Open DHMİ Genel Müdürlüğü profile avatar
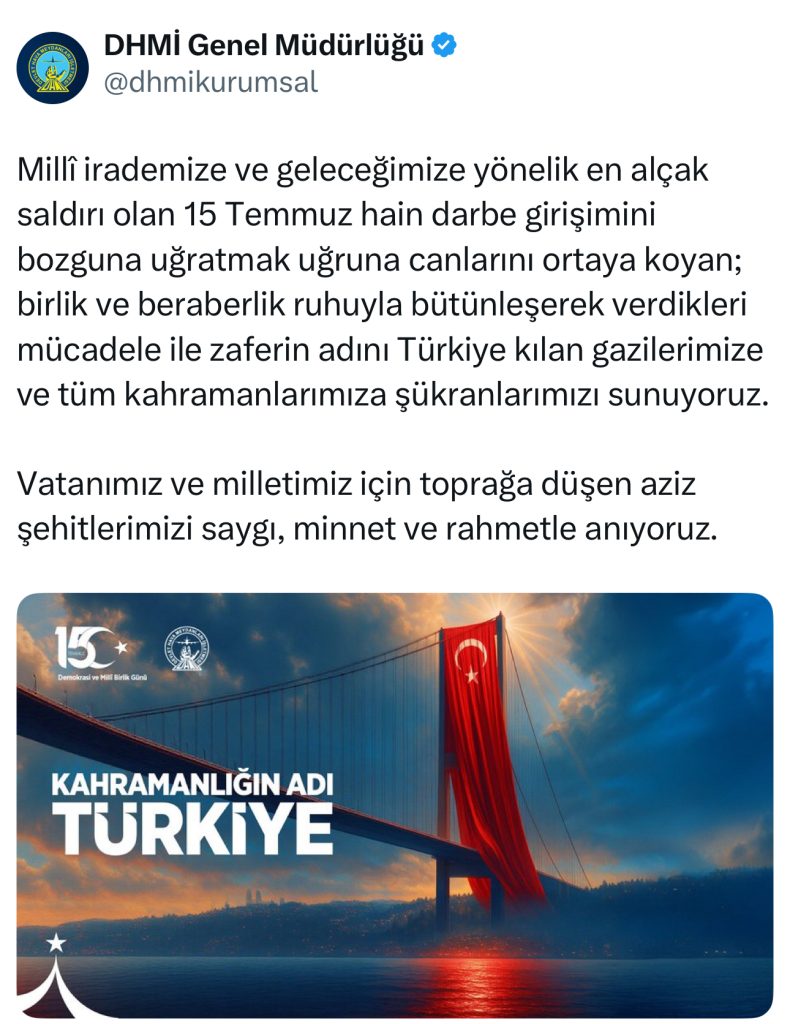The width and height of the screenshot is (790, 1024). [53, 66]
